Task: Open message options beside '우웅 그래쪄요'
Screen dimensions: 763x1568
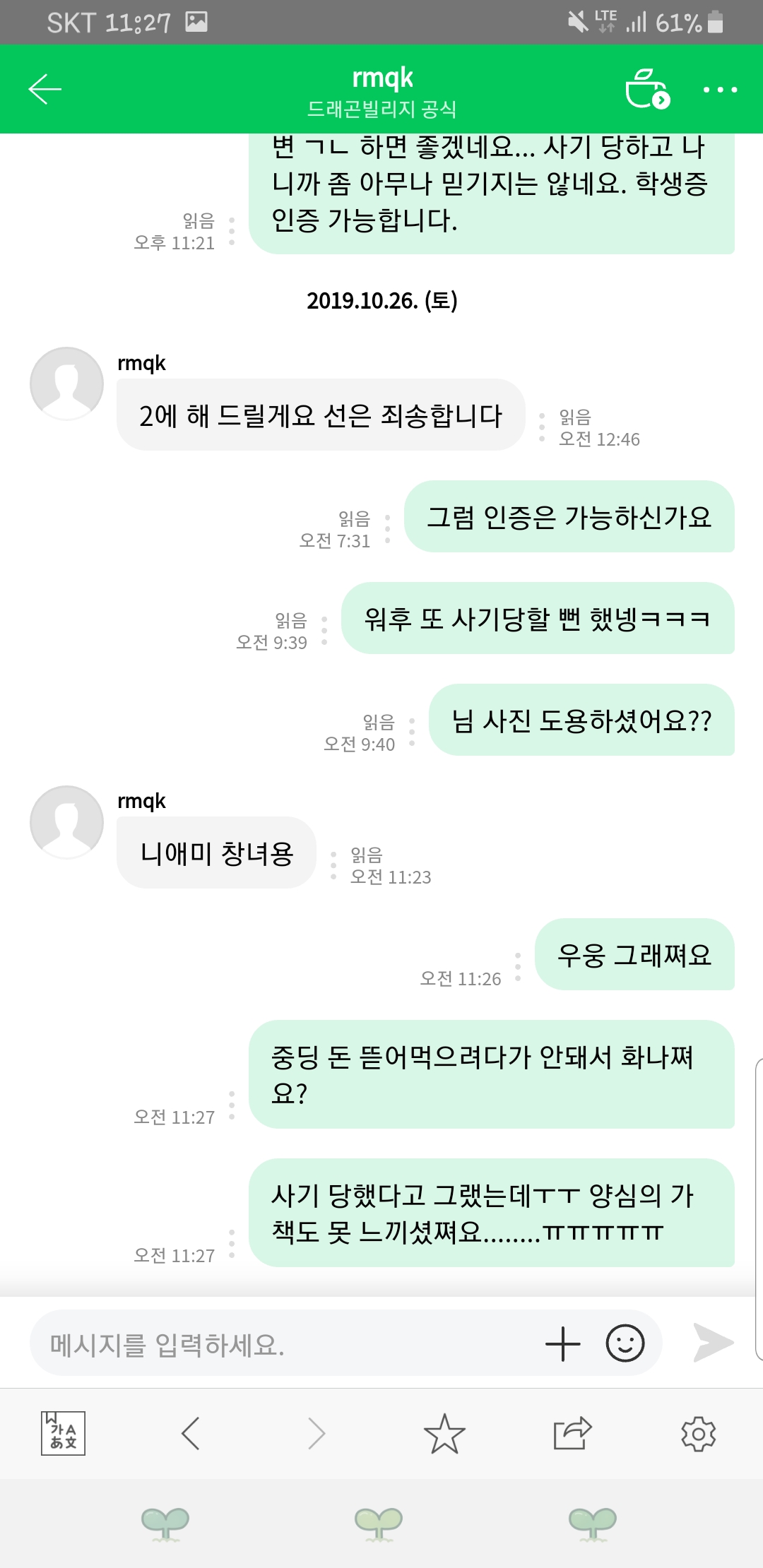Action: (x=518, y=967)
